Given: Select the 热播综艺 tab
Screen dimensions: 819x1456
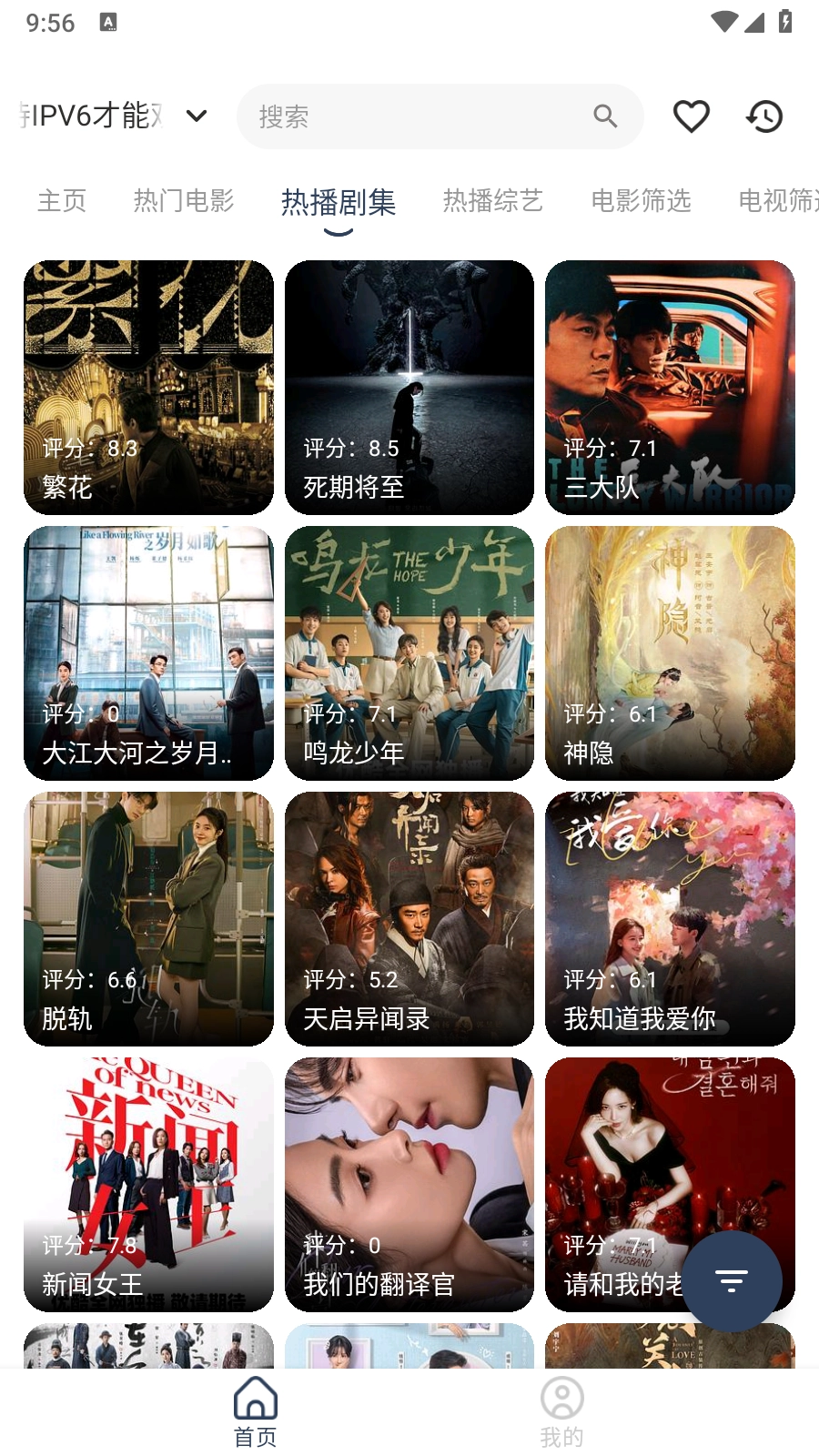Looking at the screenshot, I should [492, 200].
